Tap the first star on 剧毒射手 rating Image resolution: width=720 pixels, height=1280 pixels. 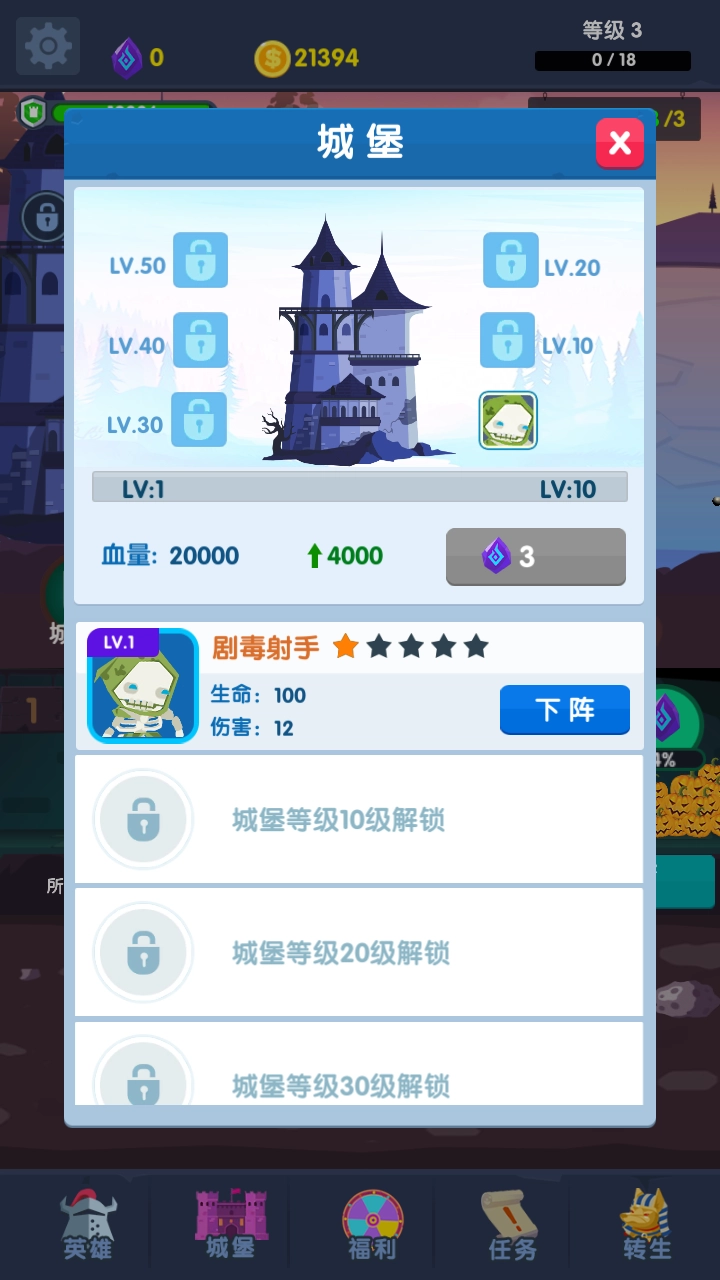point(345,648)
